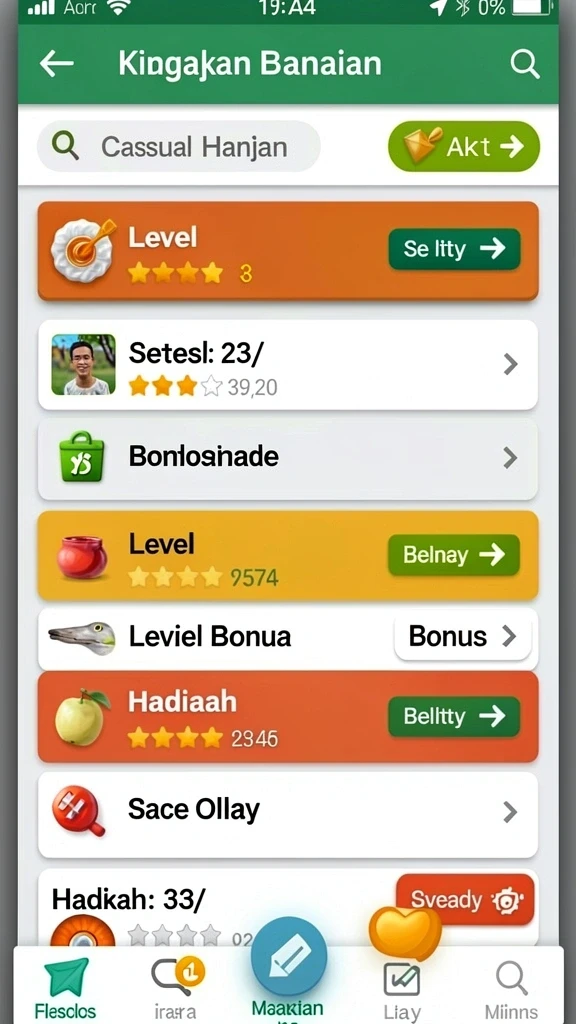
Task: Go back using the header arrow
Action: pos(56,63)
